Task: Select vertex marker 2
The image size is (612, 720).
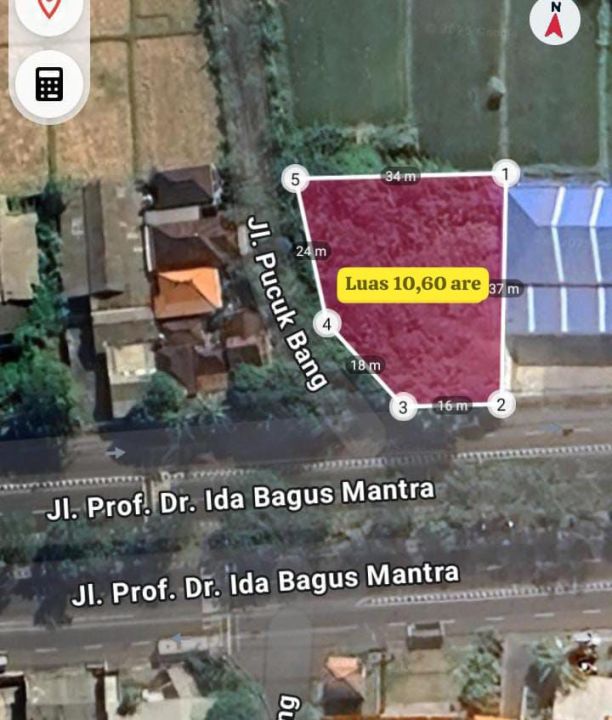Action: click(x=500, y=404)
